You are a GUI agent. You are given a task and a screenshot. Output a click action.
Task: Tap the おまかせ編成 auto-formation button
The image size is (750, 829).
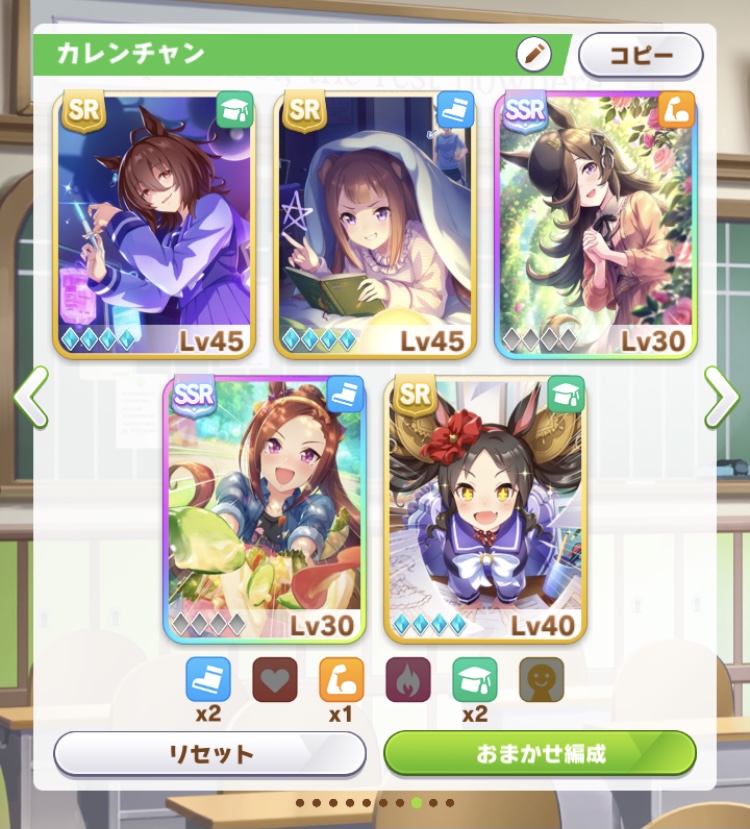(x=540, y=753)
